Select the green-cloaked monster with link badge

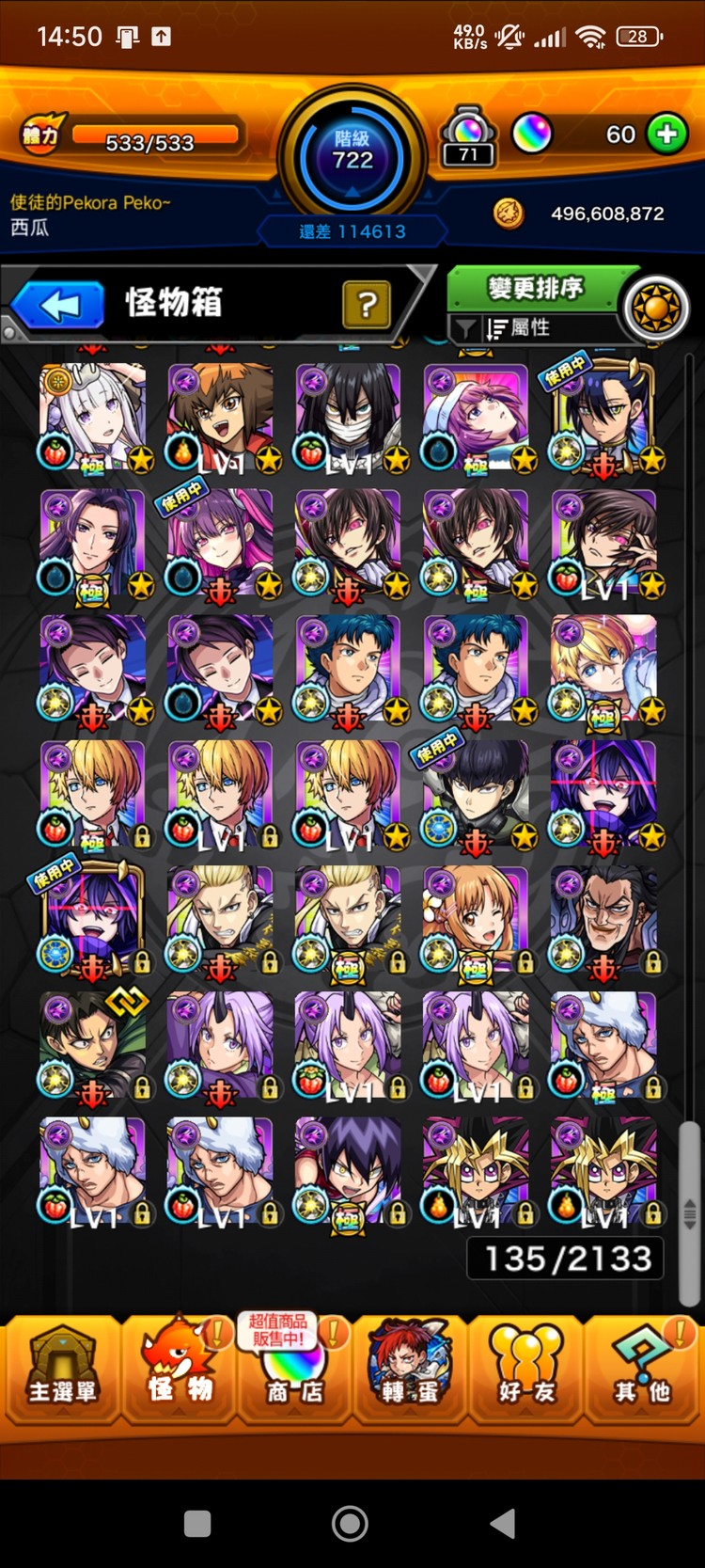pos(94,1046)
